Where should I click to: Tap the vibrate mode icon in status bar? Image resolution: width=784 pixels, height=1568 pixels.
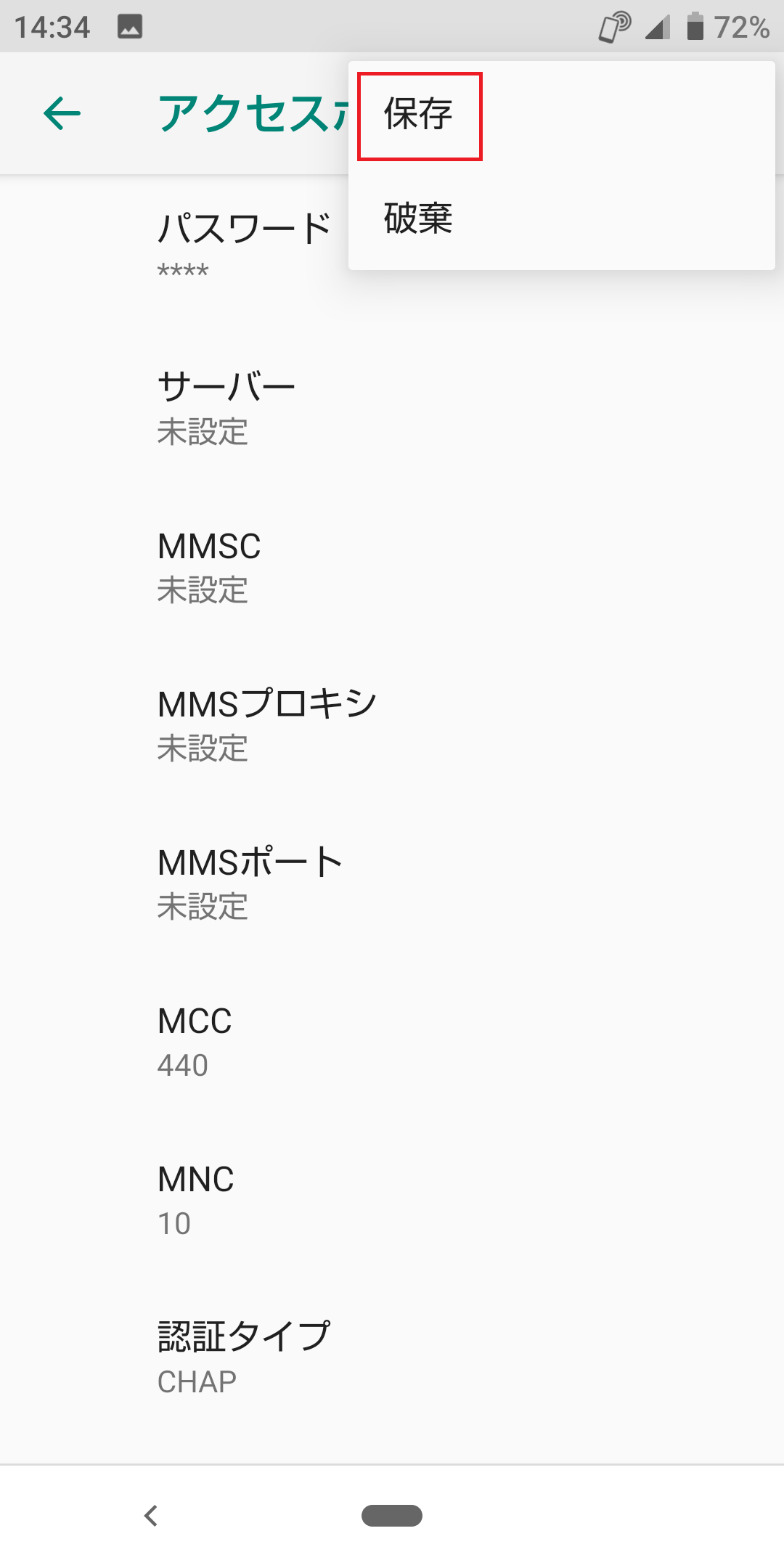tap(612, 28)
